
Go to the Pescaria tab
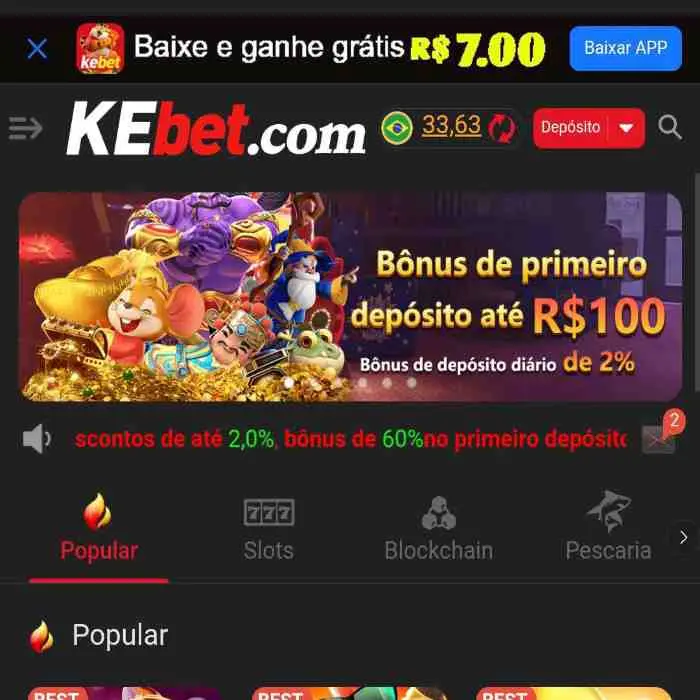pyautogui.click(x=608, y=530)
